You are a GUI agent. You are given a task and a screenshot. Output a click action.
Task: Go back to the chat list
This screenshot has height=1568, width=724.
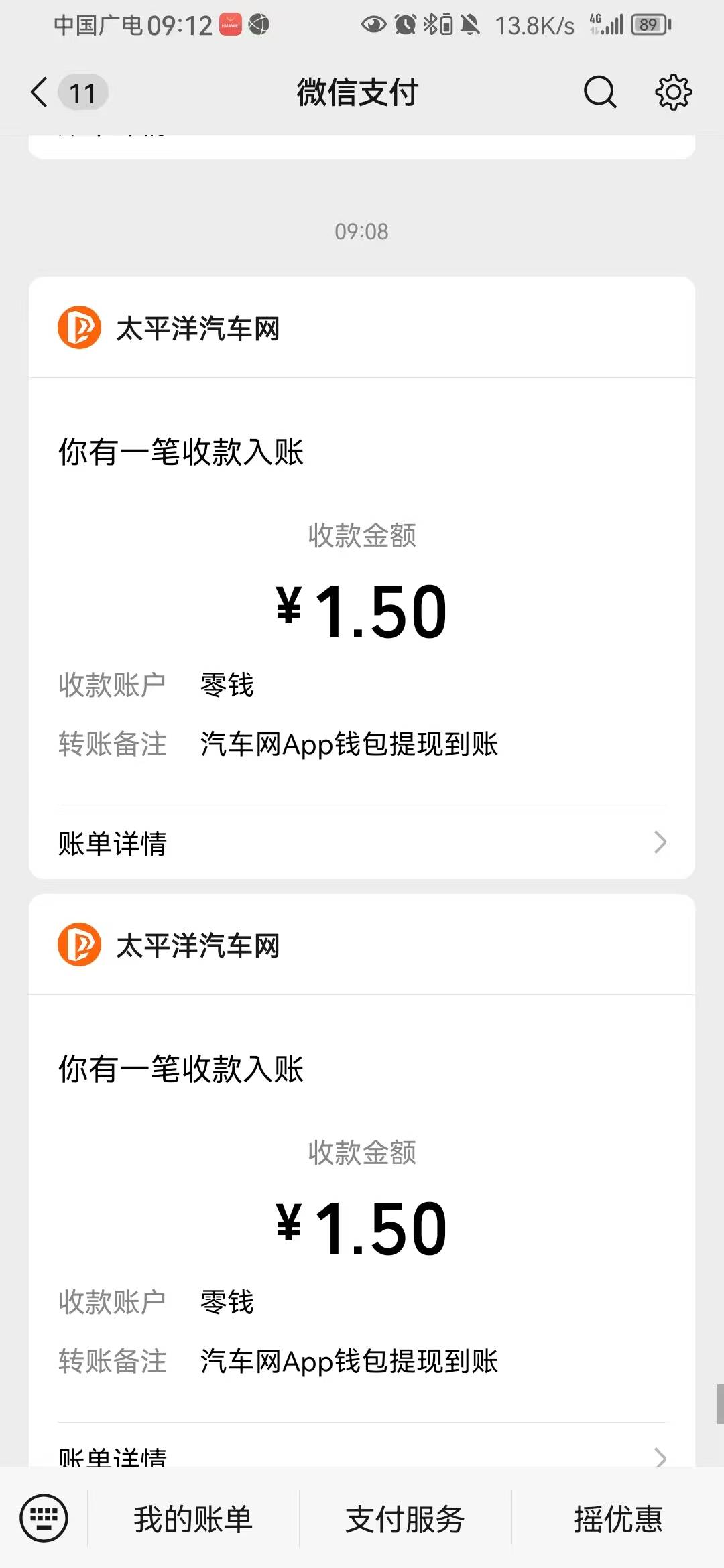(40, 92)
